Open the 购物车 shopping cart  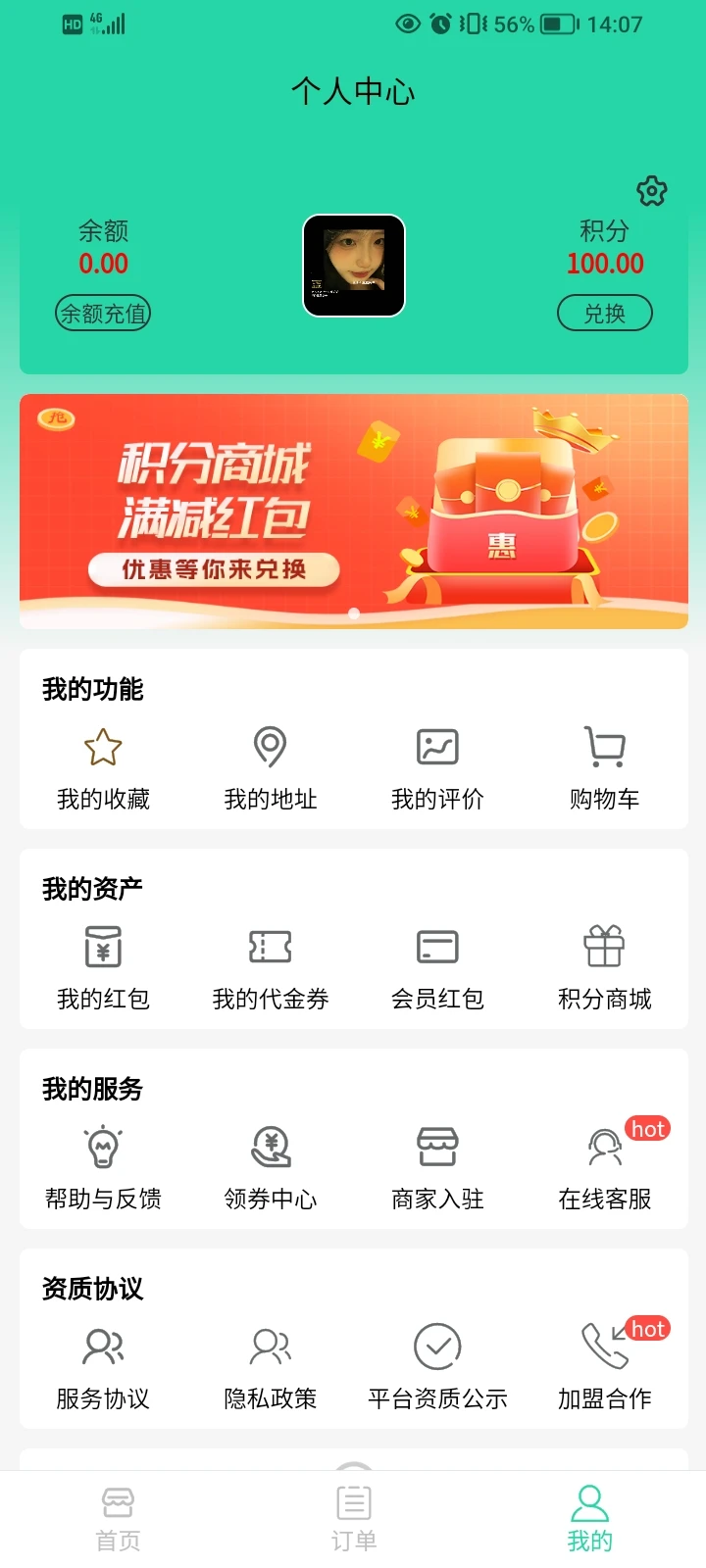pos(603,769)
